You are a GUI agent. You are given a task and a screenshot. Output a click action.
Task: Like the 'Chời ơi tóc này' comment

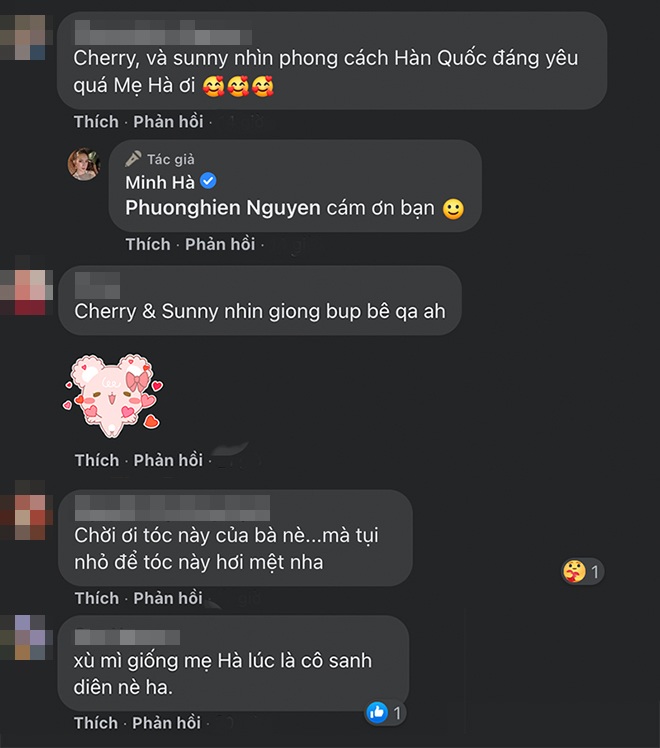[96, 598]
